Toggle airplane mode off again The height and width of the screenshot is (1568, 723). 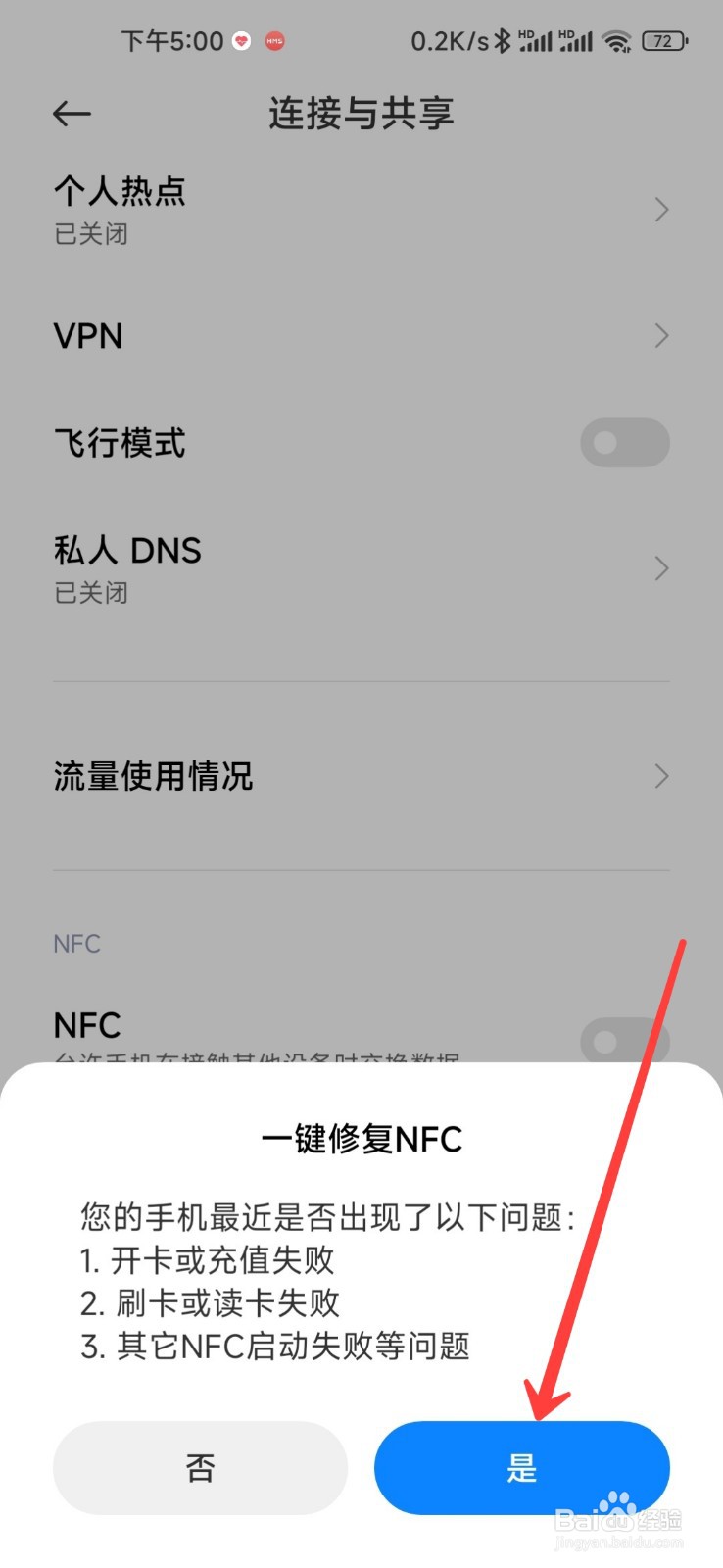[x=624, y=443]
